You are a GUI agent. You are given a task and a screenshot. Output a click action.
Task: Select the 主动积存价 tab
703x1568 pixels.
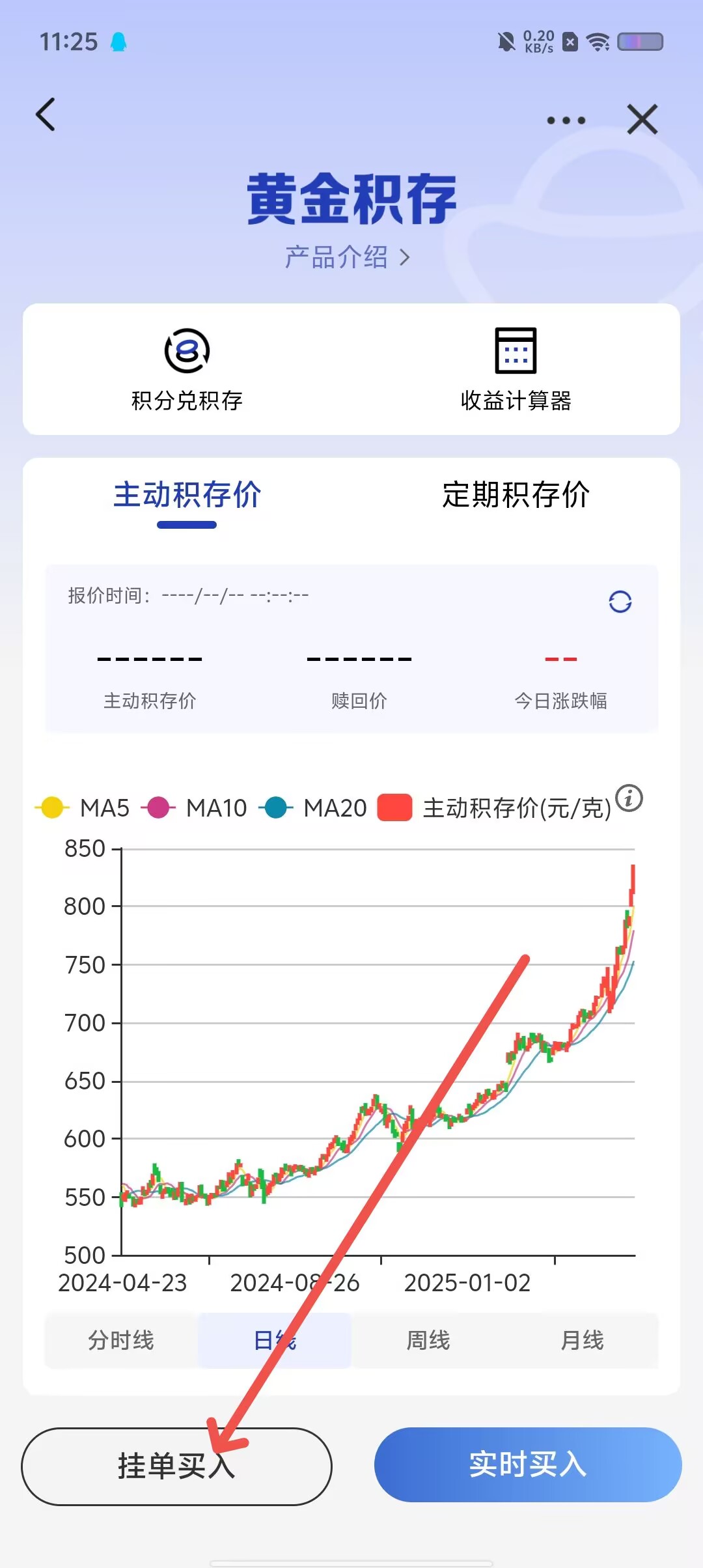(187, 495)
